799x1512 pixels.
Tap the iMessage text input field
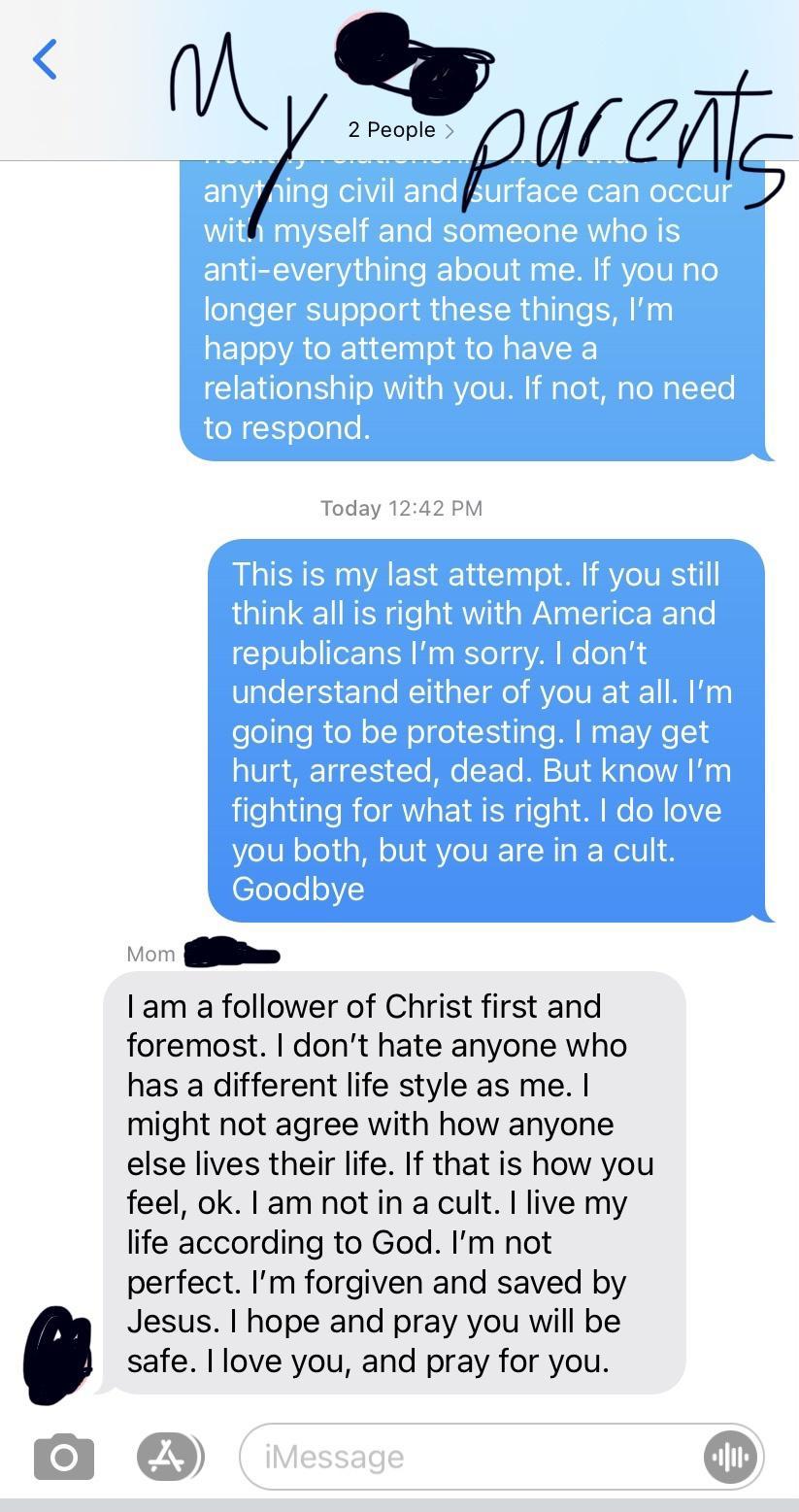tap(466, 1457)
